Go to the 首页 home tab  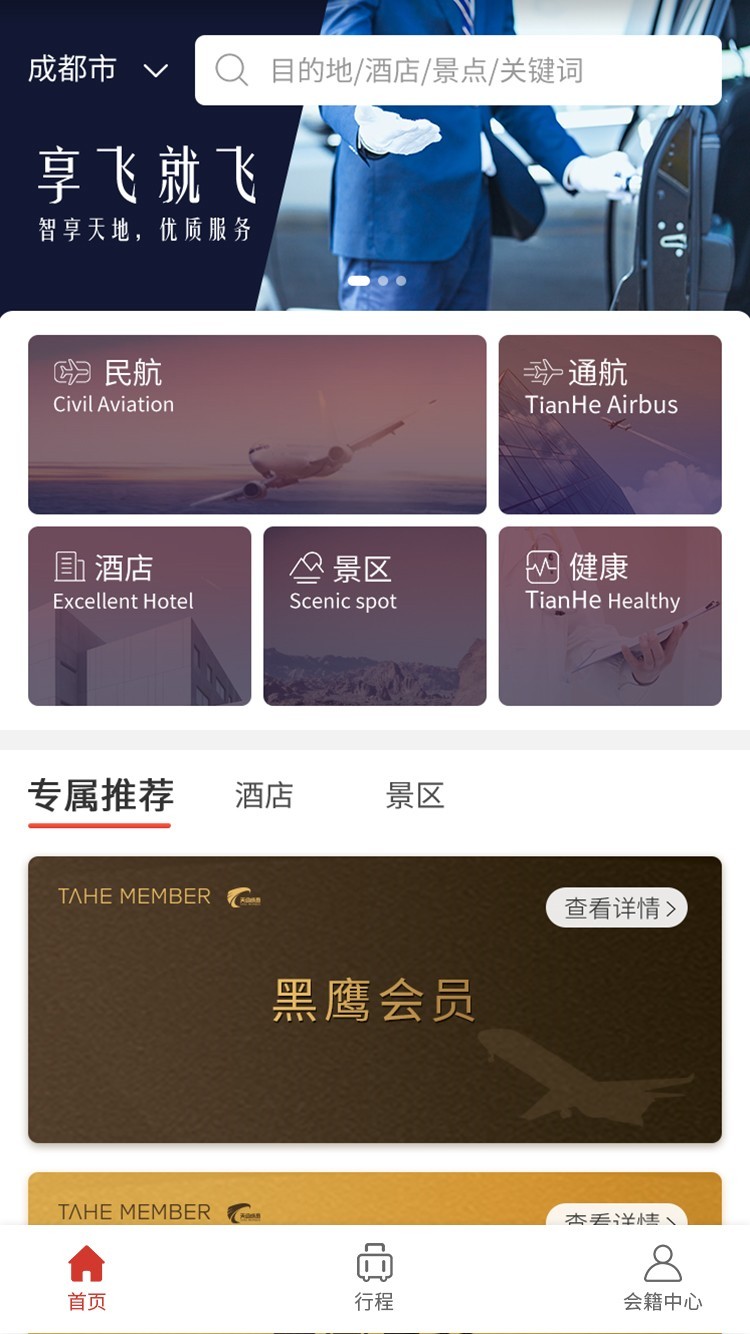[x=87, y=1277]
